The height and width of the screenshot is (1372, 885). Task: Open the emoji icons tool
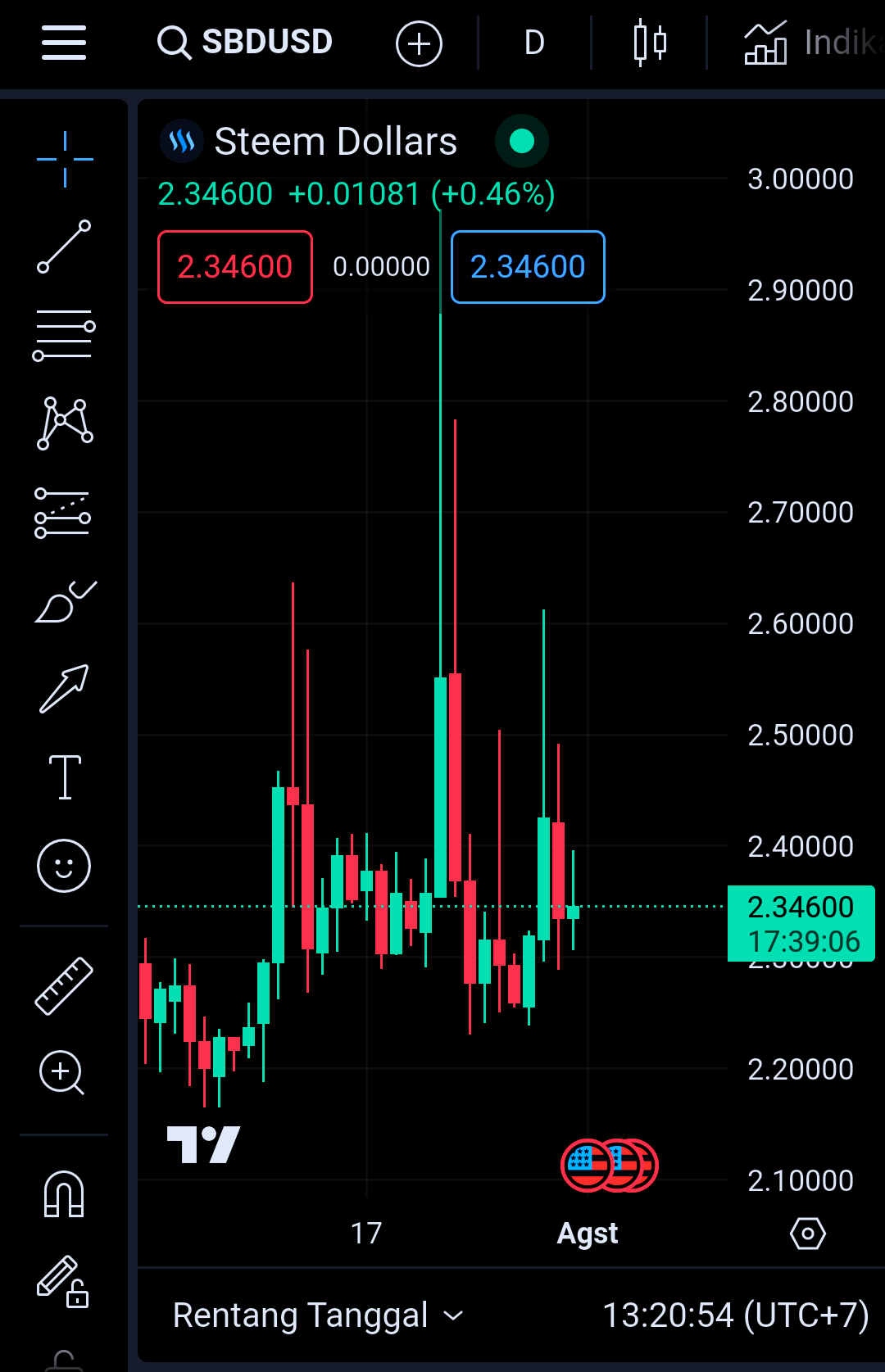(x=64, y=866)
